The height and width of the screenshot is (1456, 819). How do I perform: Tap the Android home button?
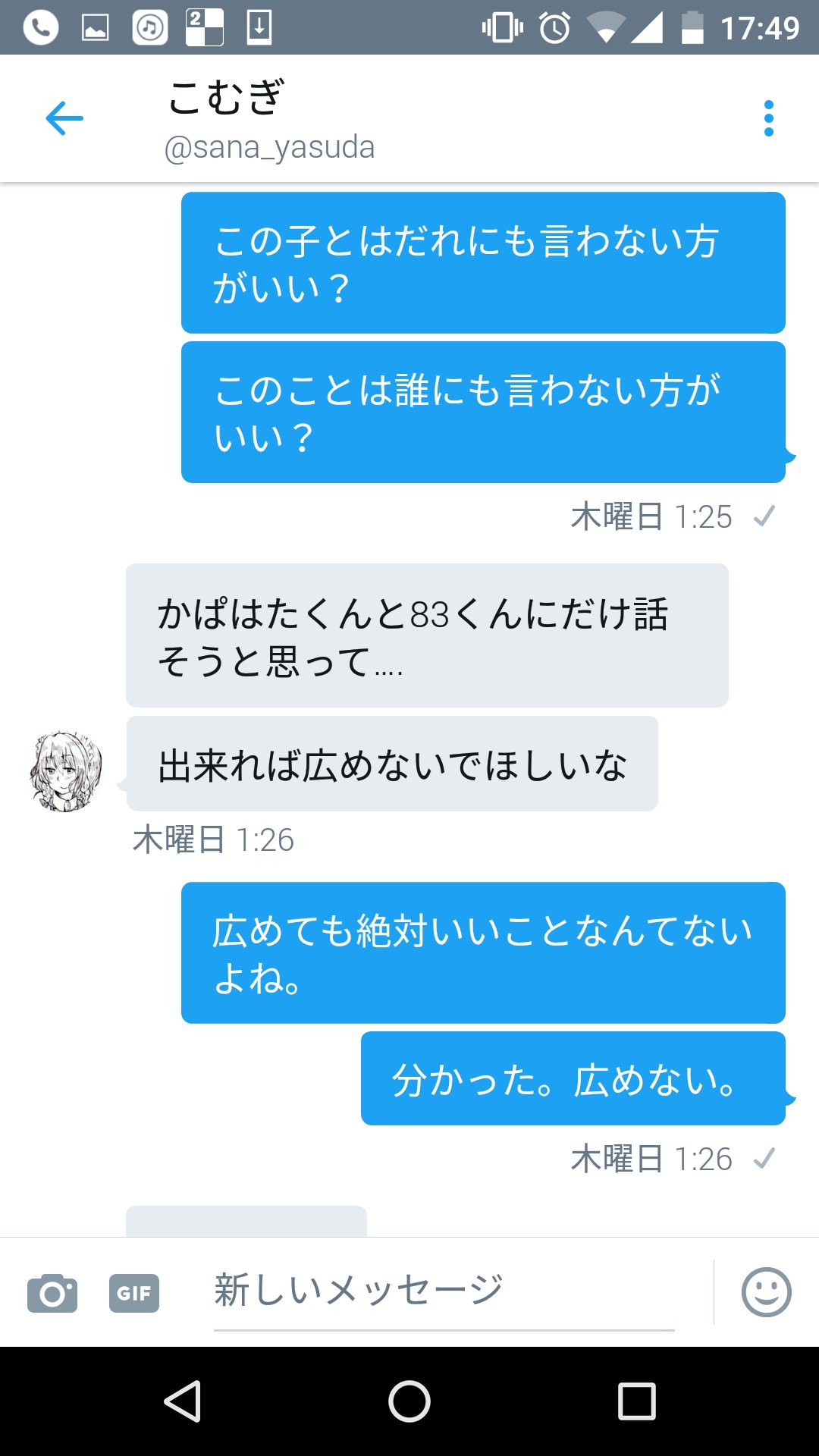click(409, 1401)
